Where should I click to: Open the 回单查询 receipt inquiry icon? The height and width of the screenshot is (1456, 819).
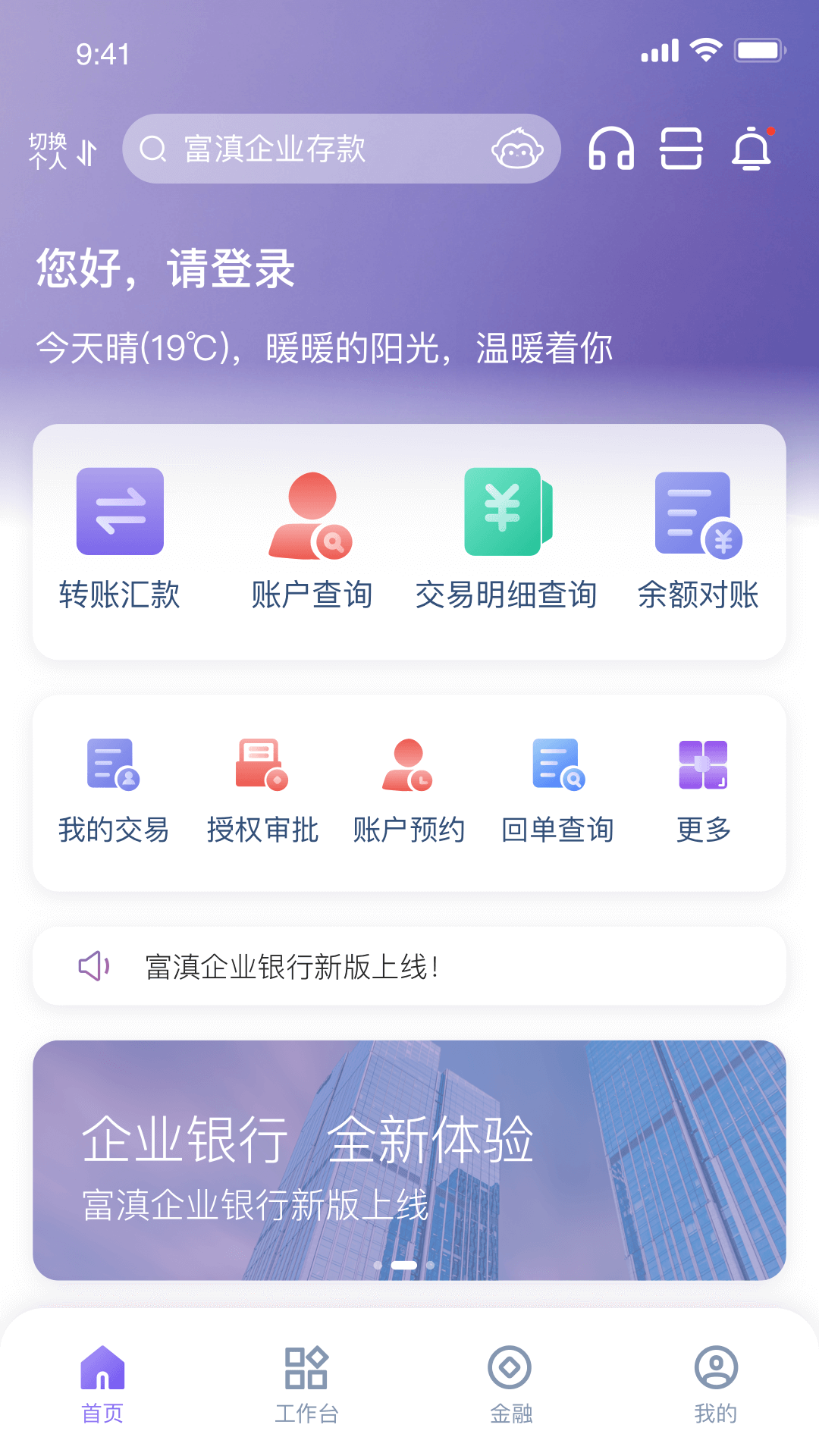558,766
